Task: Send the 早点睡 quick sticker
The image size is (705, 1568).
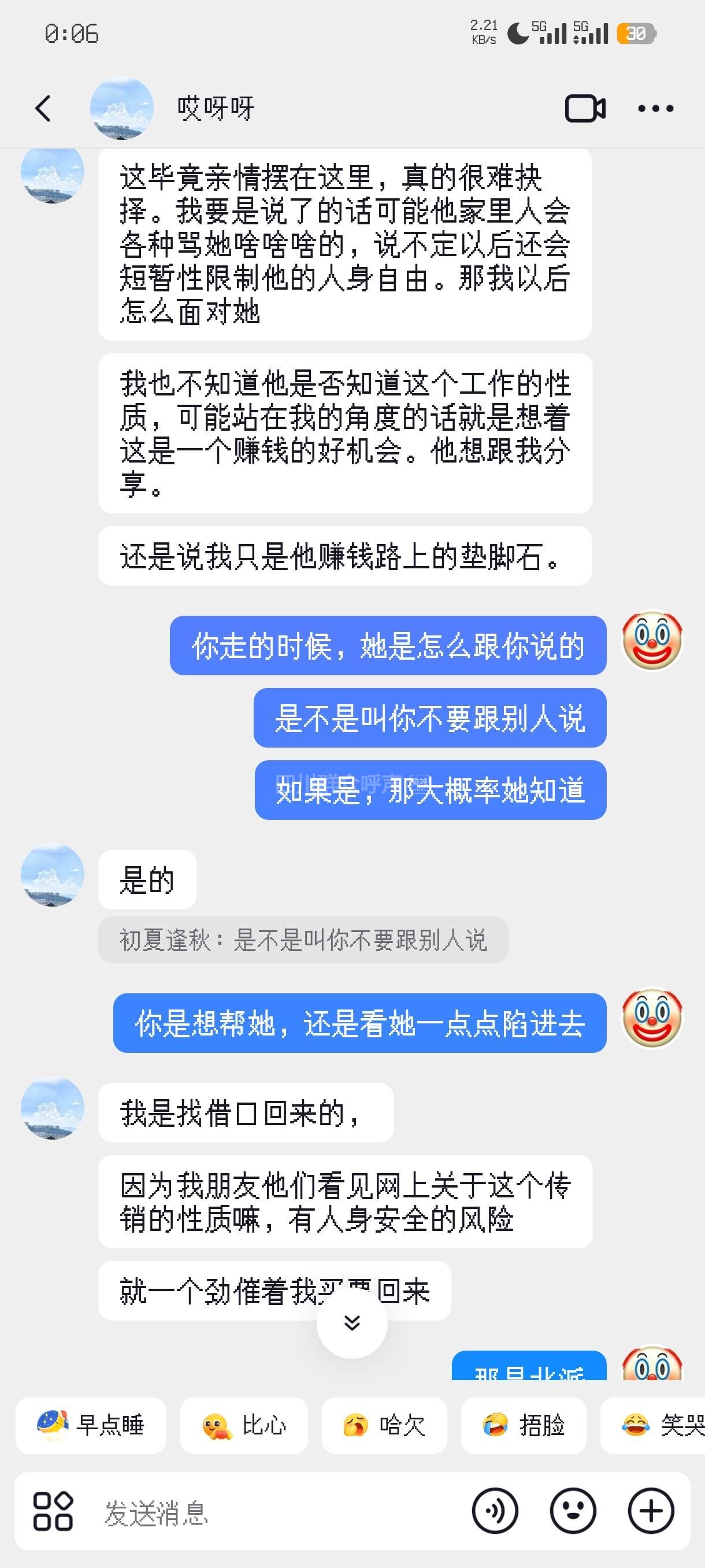Action: pos(91,1425)
